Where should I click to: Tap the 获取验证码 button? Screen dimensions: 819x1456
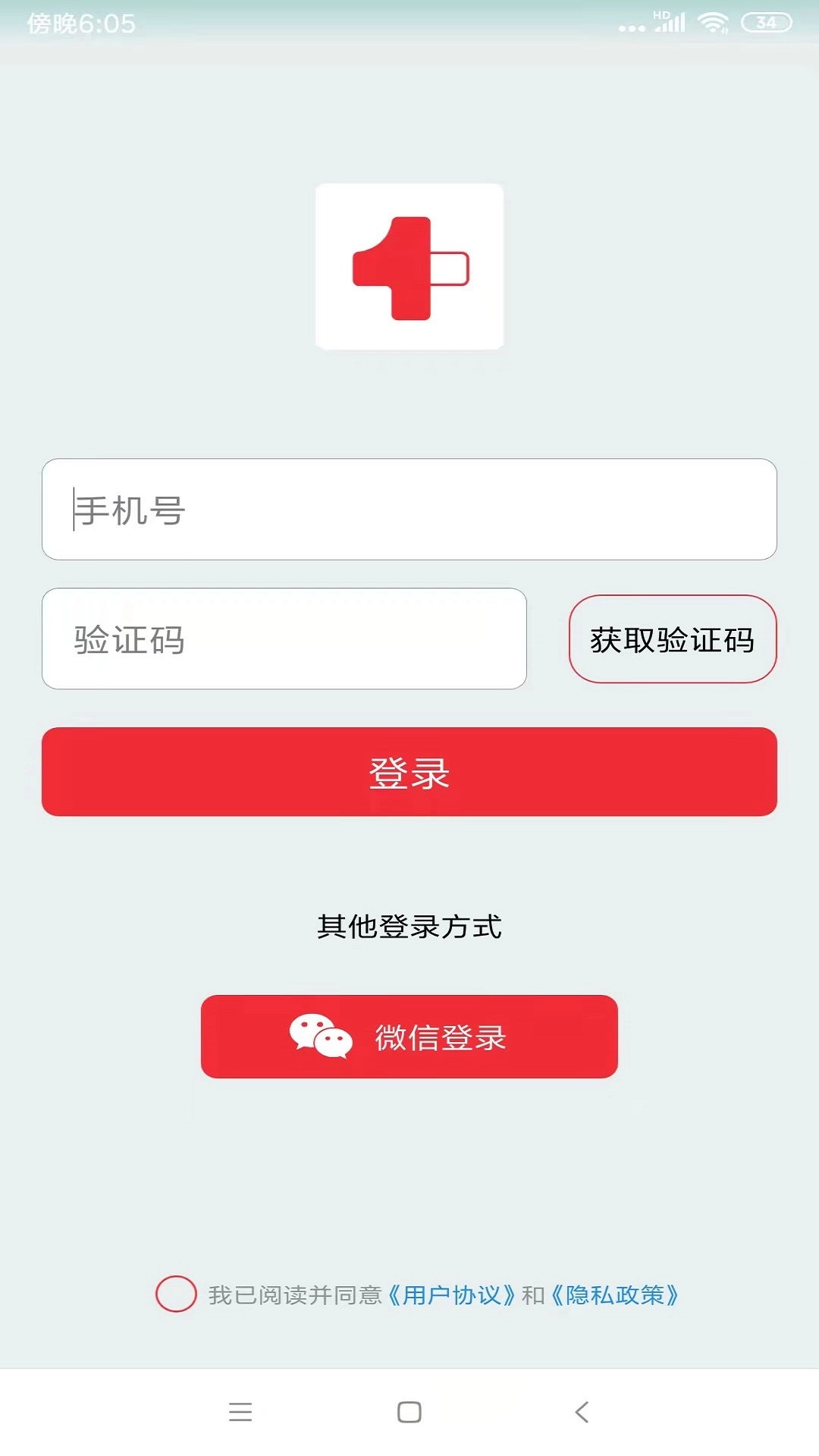tap(672, 639)
